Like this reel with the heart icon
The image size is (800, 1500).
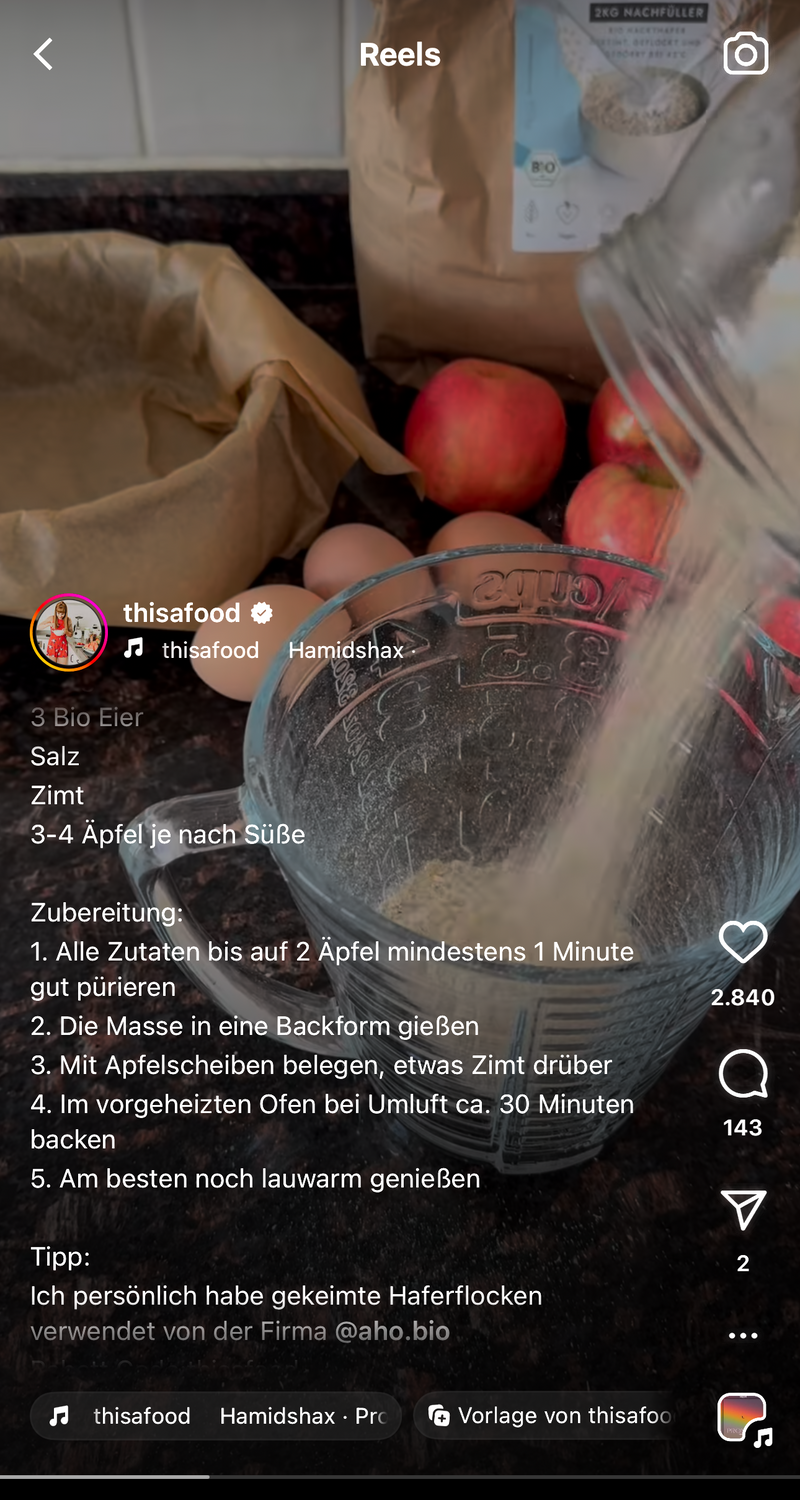coord(743,943)
